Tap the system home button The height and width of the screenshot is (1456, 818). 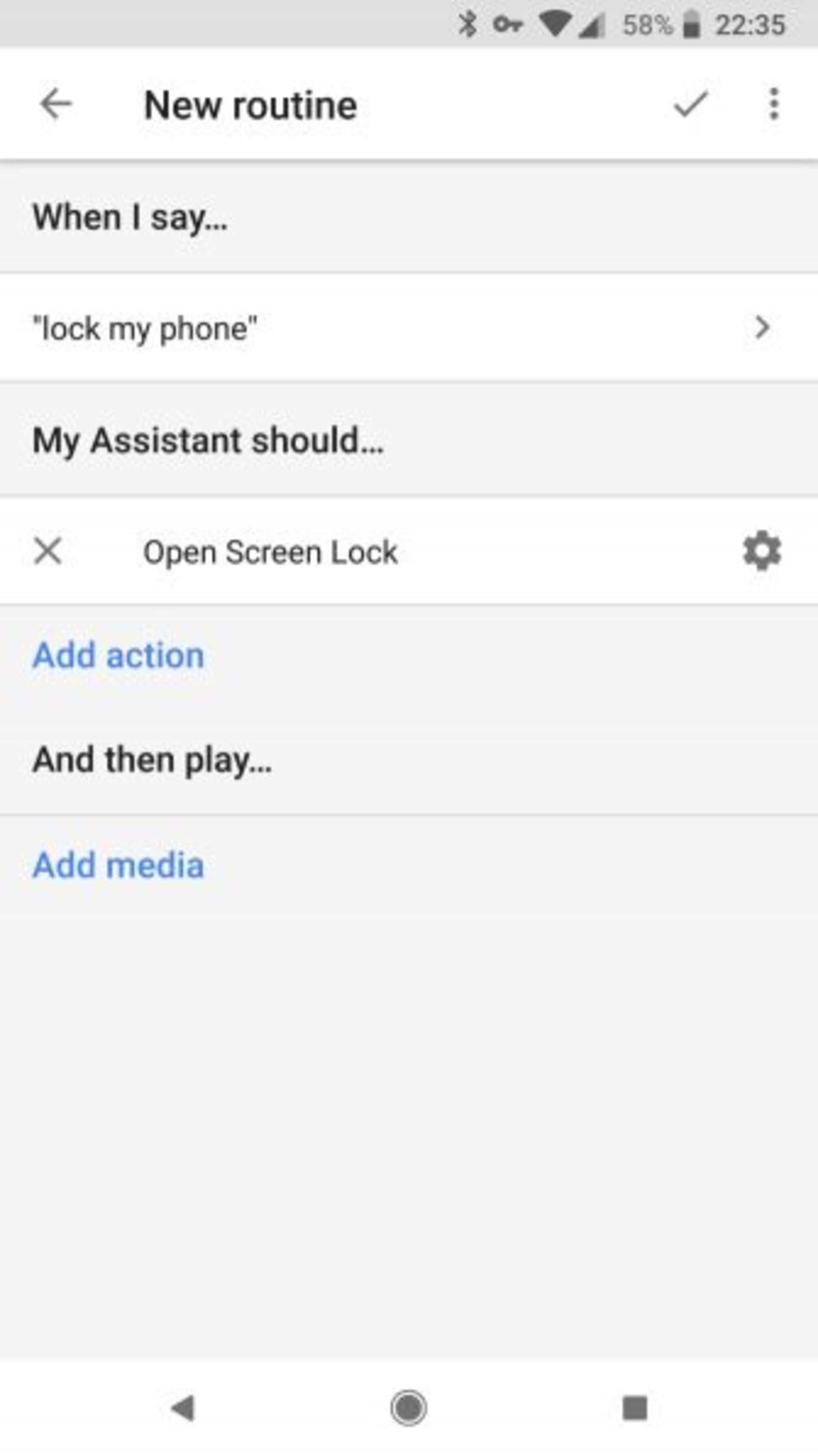coord(409,1407)
